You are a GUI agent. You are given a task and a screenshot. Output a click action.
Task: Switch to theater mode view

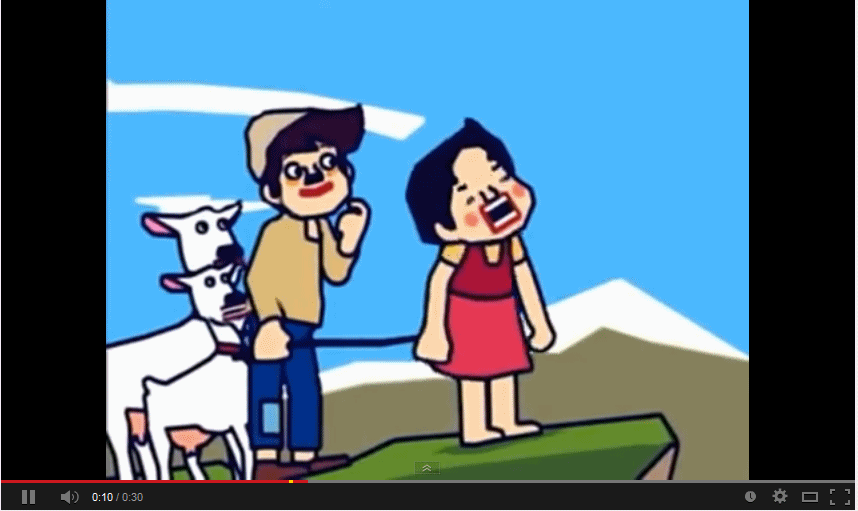coord(810,497)
